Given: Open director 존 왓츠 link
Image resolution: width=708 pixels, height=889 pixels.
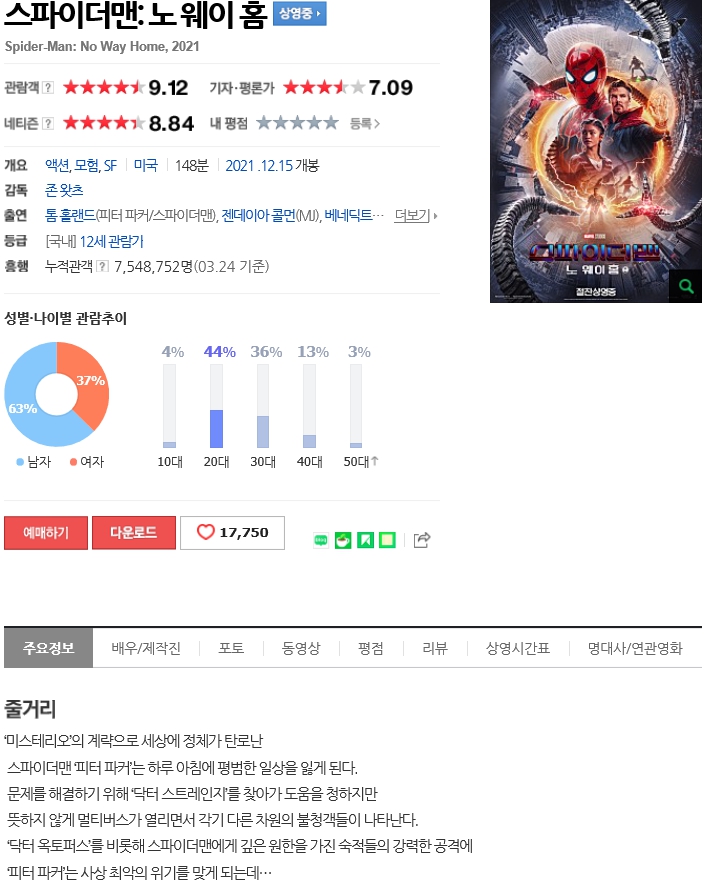Looking at the screenshot, I should (x=64, y=190).
